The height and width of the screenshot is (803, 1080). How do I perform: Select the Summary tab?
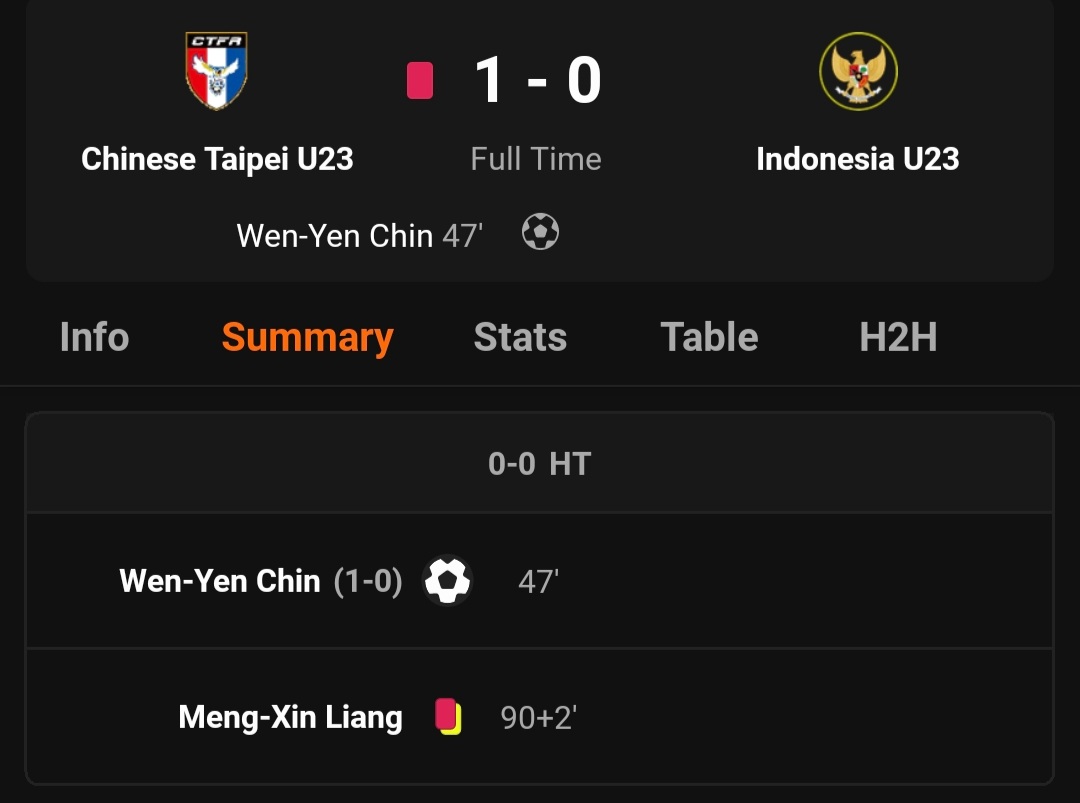click(x=307, y=337)
